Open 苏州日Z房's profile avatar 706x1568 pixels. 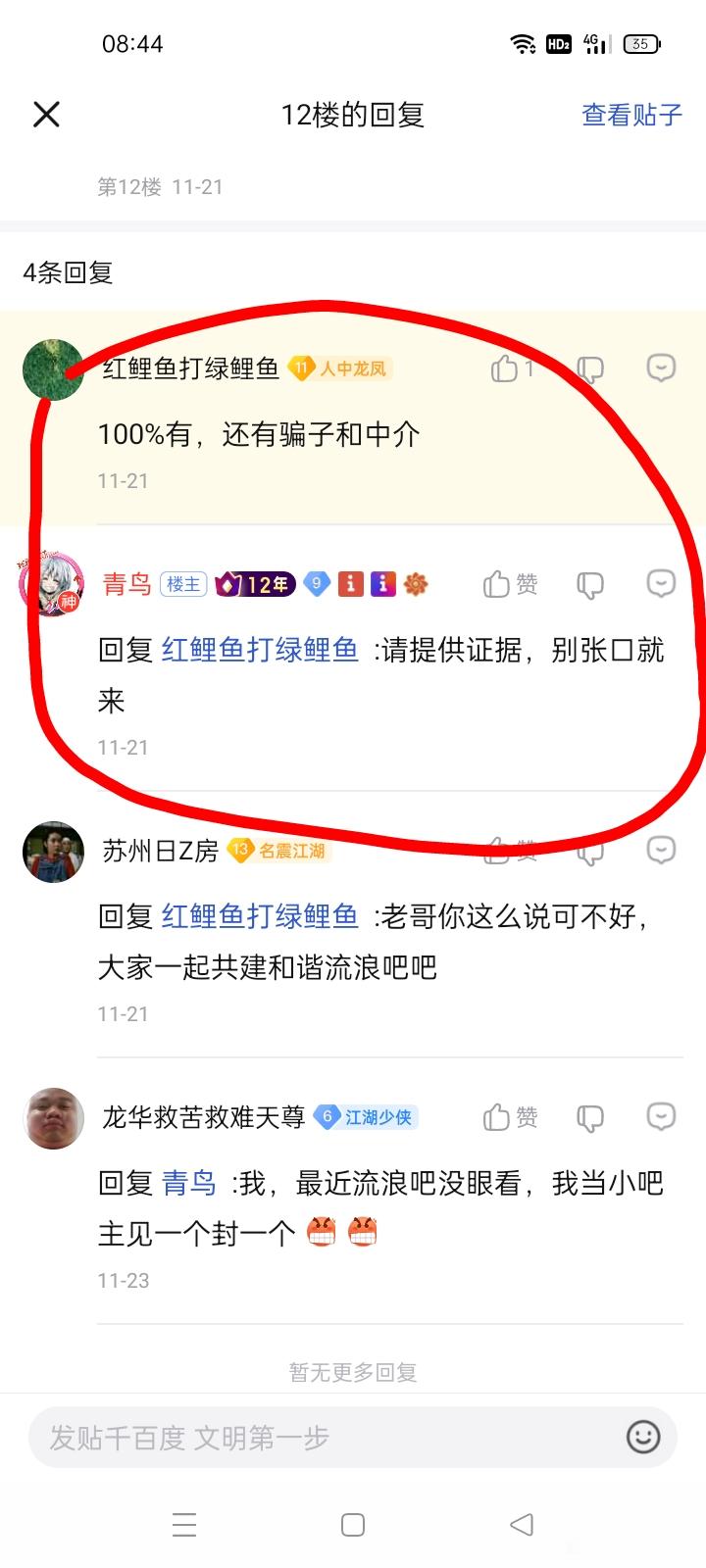coord(53,852)
